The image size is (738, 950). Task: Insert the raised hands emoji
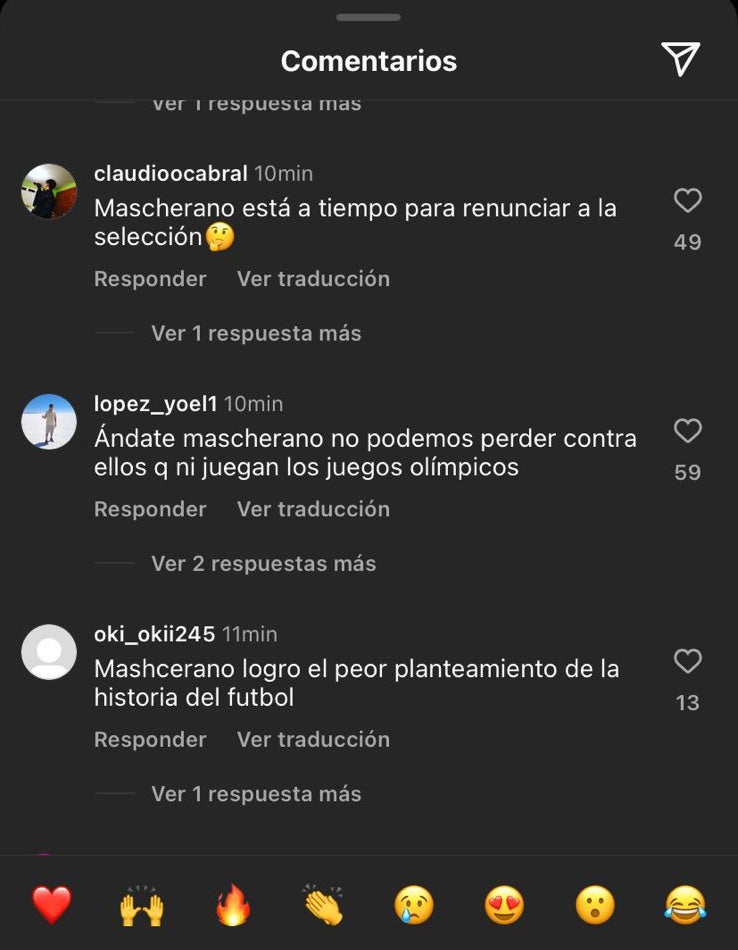click(141, 905)
